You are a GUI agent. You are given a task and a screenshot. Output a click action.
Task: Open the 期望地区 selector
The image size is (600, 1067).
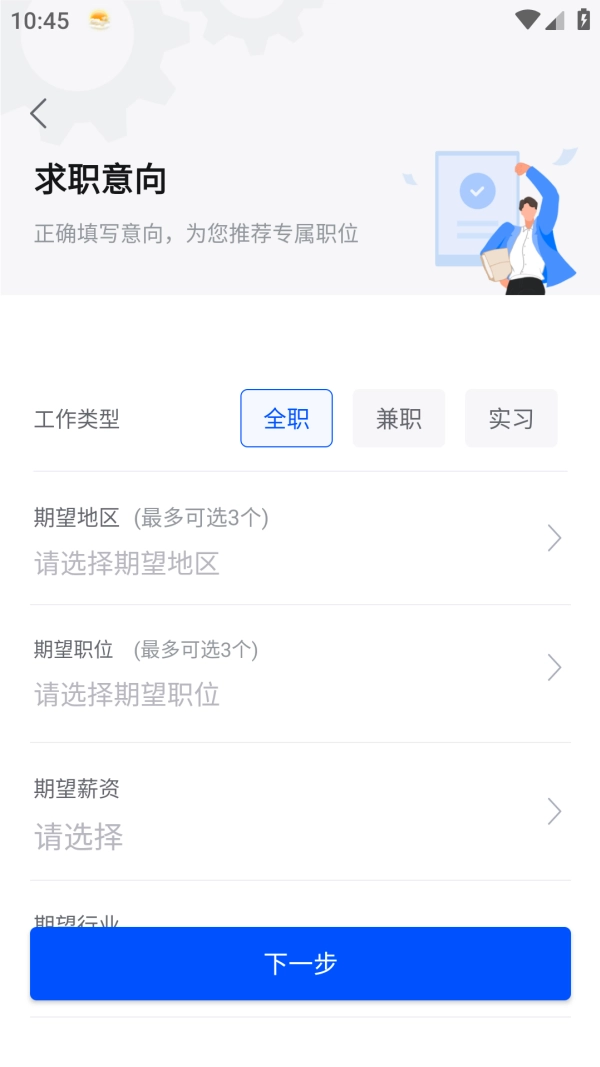pyautogui.click(x=300, y=541)
